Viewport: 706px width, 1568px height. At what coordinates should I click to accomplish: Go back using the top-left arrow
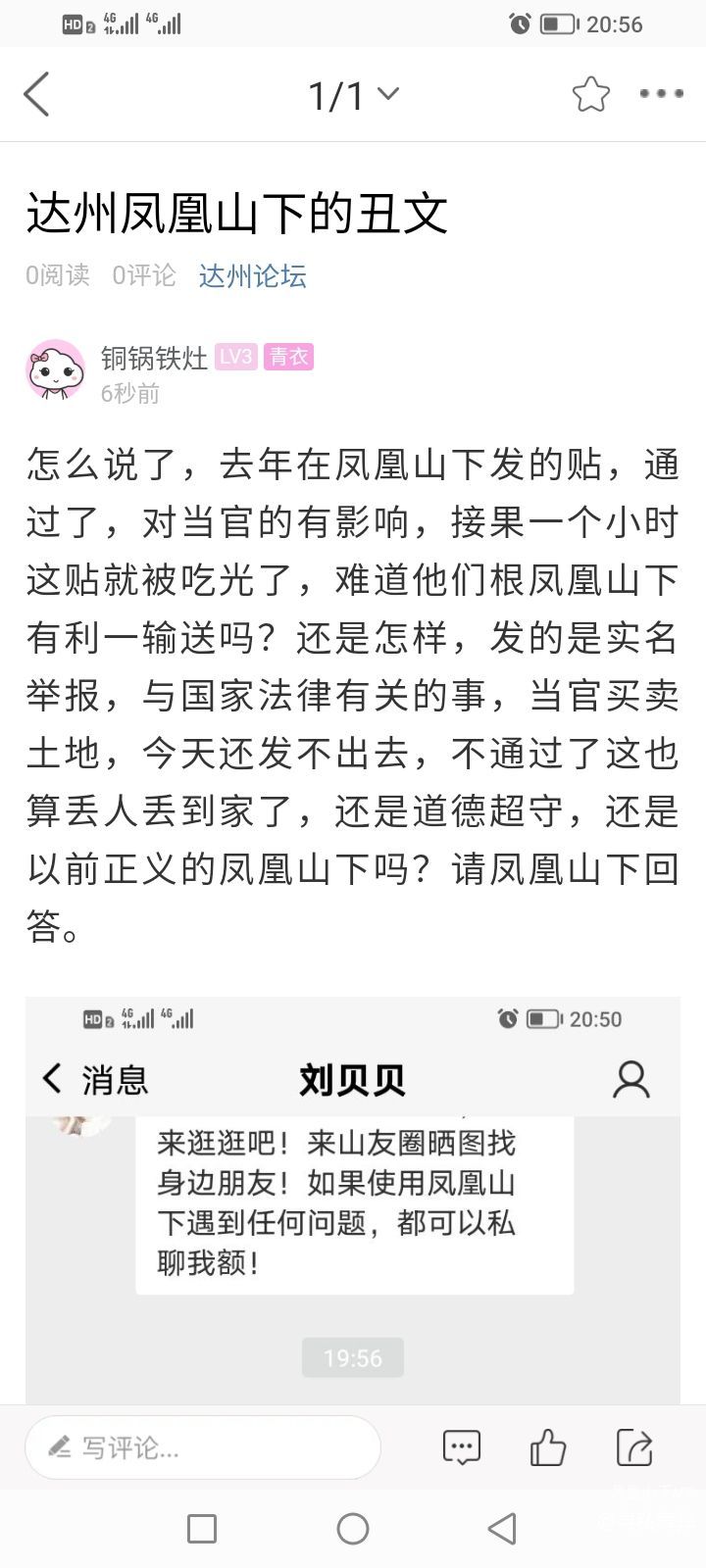(37, 95)
